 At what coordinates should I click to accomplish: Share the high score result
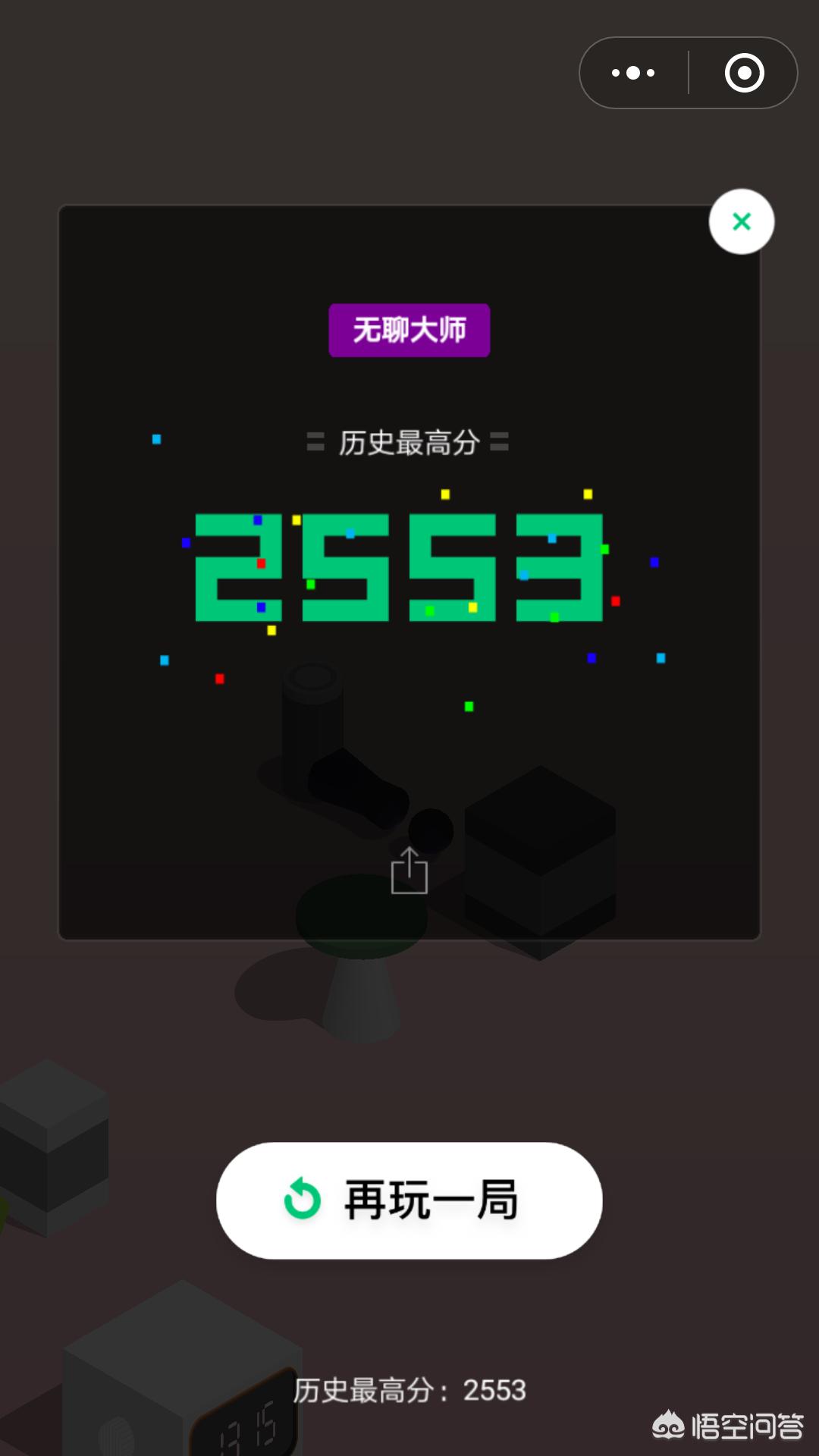[x=409, y=871]
